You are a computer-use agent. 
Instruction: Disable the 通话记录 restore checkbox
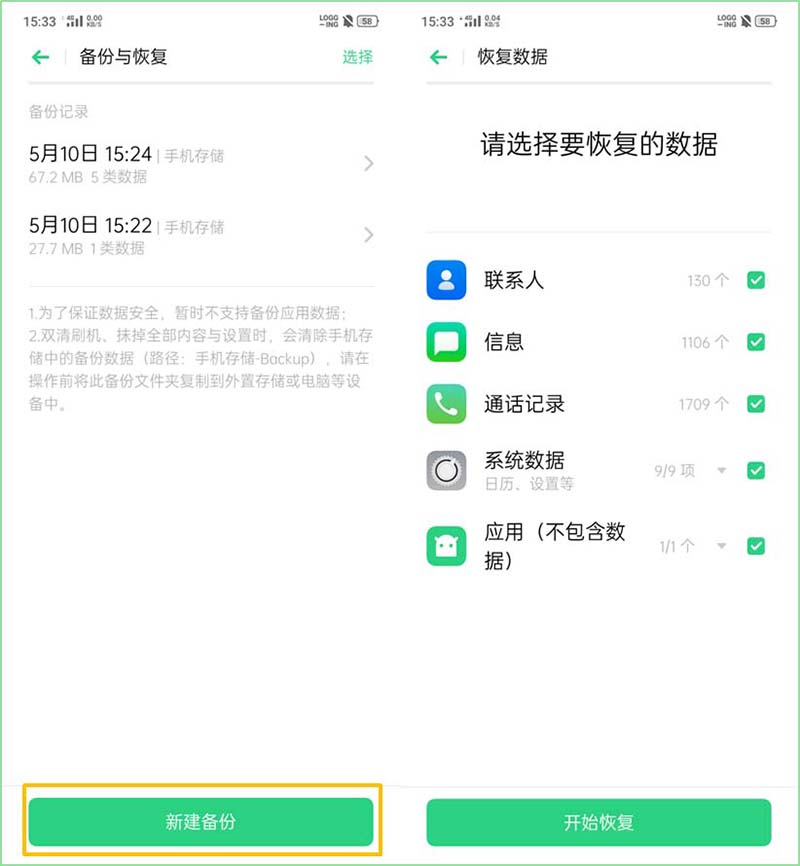coord(756,404)
